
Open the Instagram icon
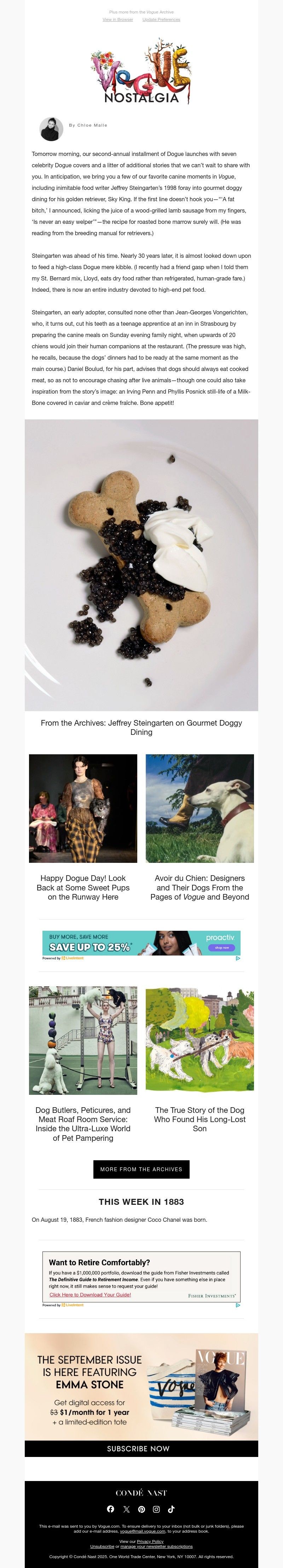pyautogui.click(x=156, y=1508)
